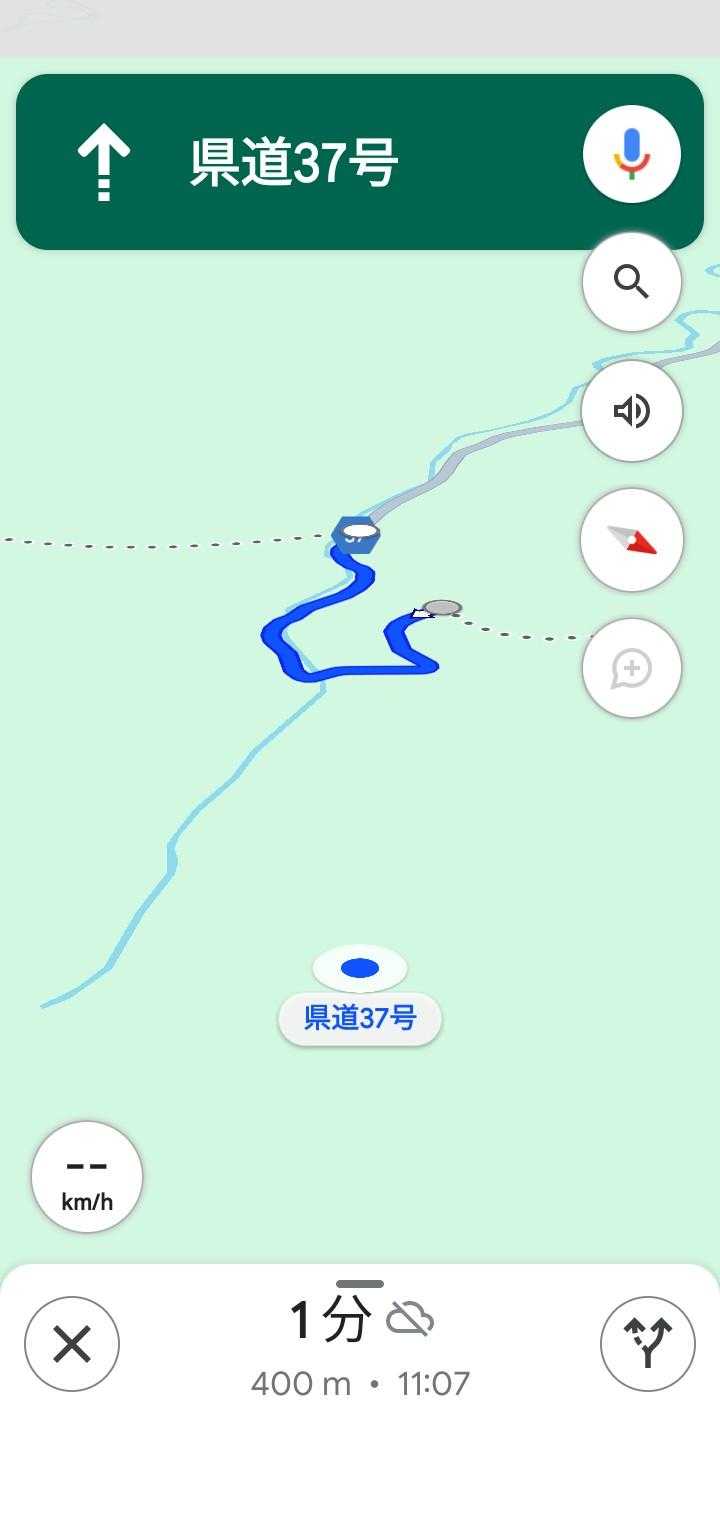Search along the route
720x1520 pixels.
[x=631, y=283]
